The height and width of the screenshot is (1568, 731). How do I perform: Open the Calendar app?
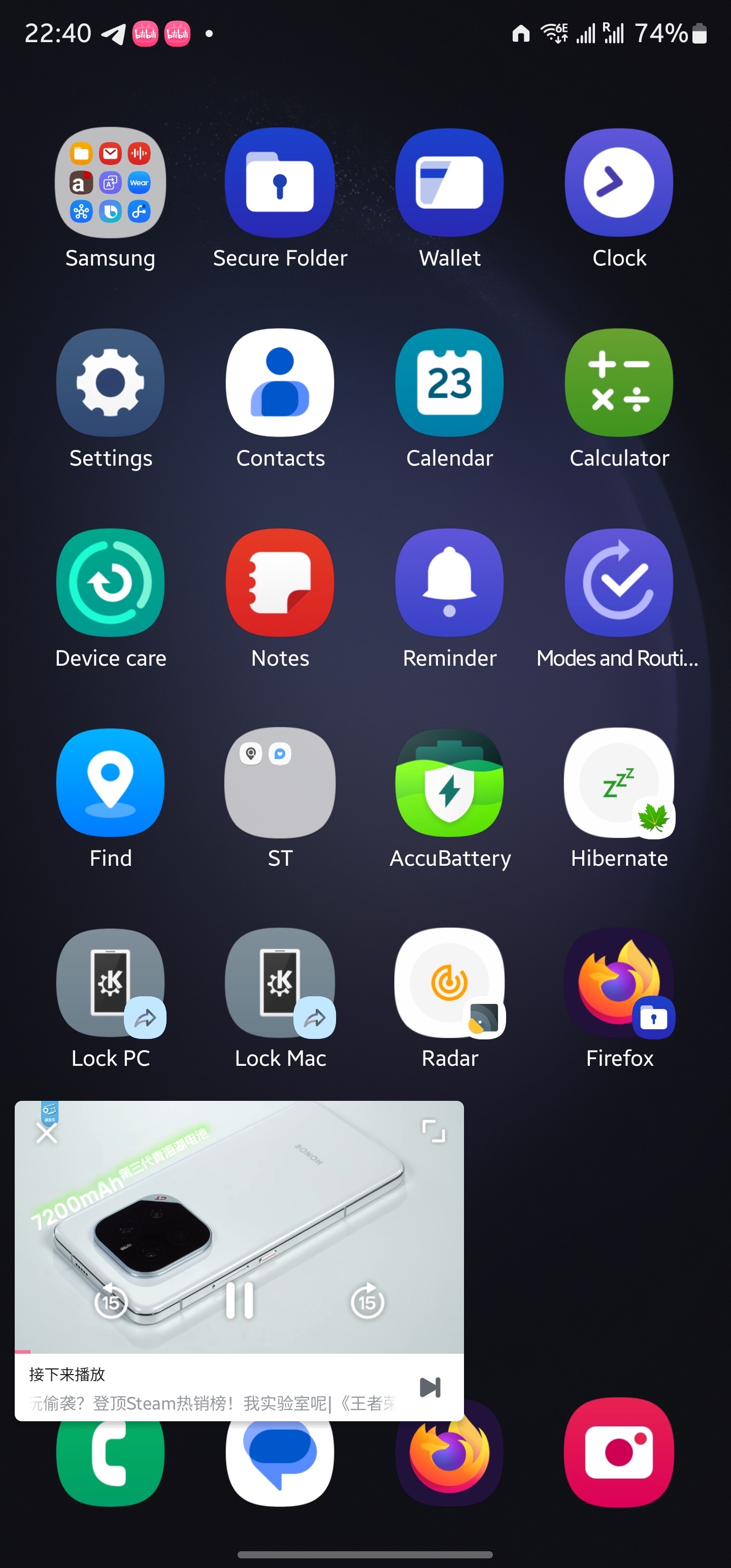[449, 383]
